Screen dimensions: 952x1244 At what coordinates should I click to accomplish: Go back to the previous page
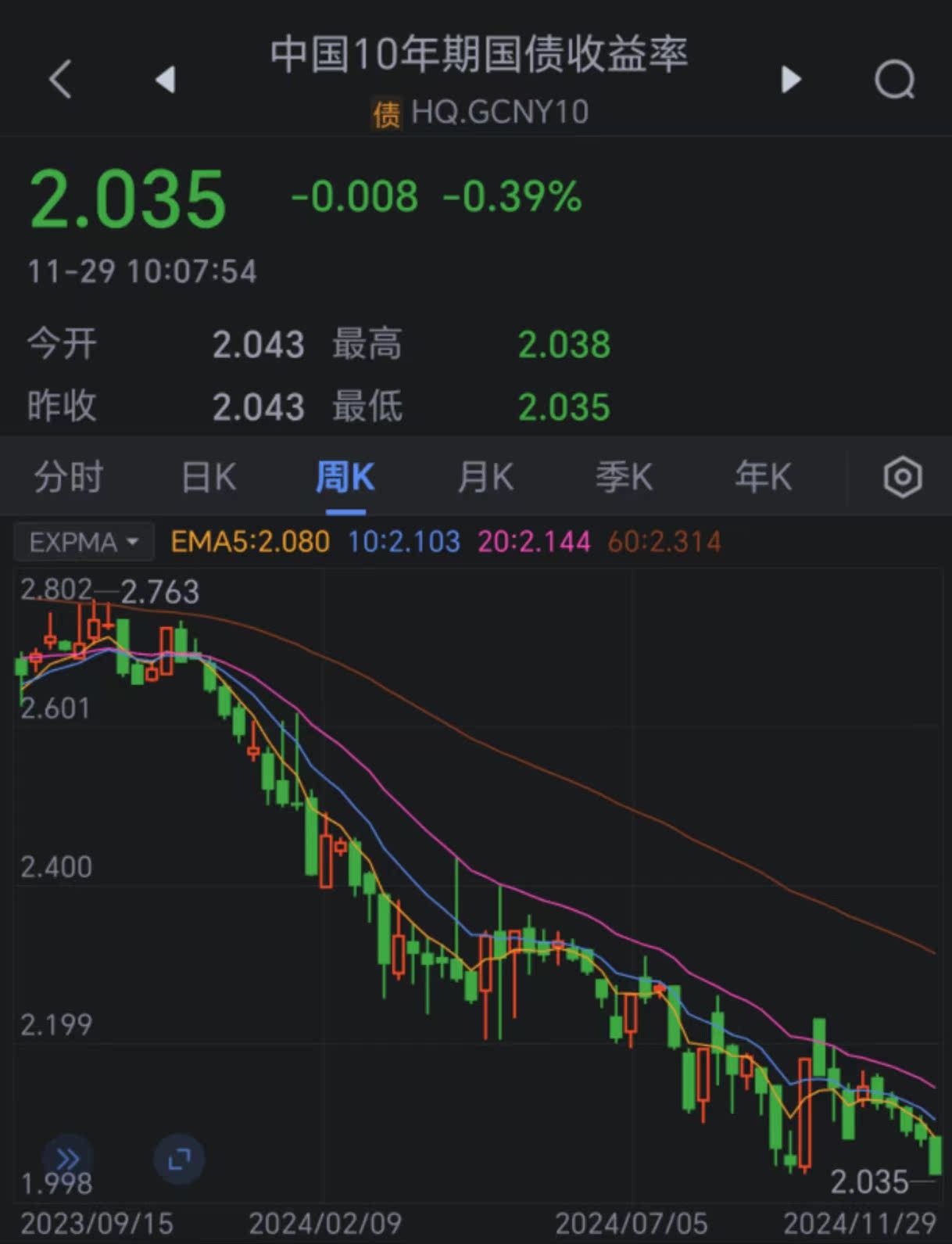60,79
